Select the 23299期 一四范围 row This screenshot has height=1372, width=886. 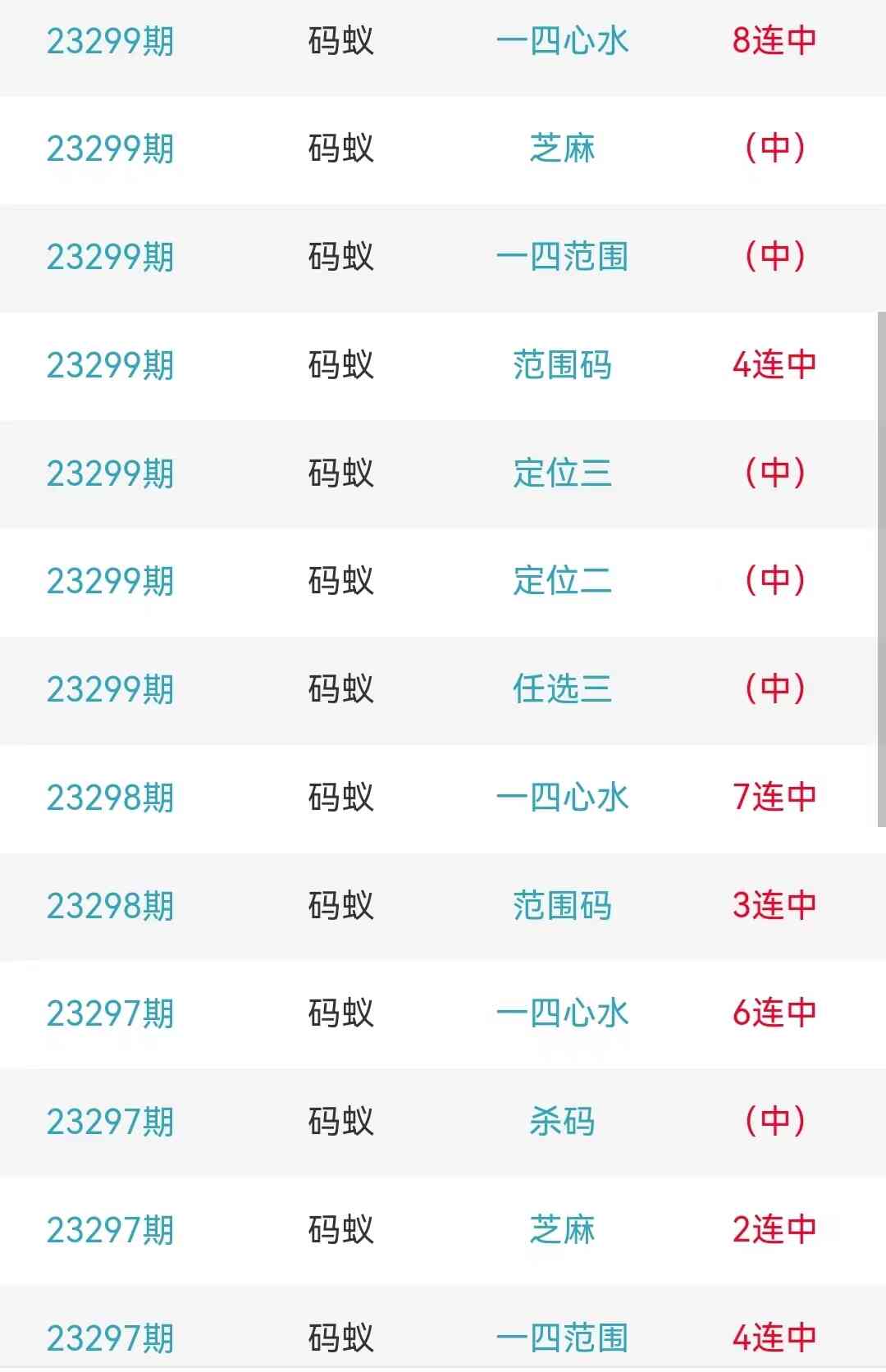pos(562,257)
